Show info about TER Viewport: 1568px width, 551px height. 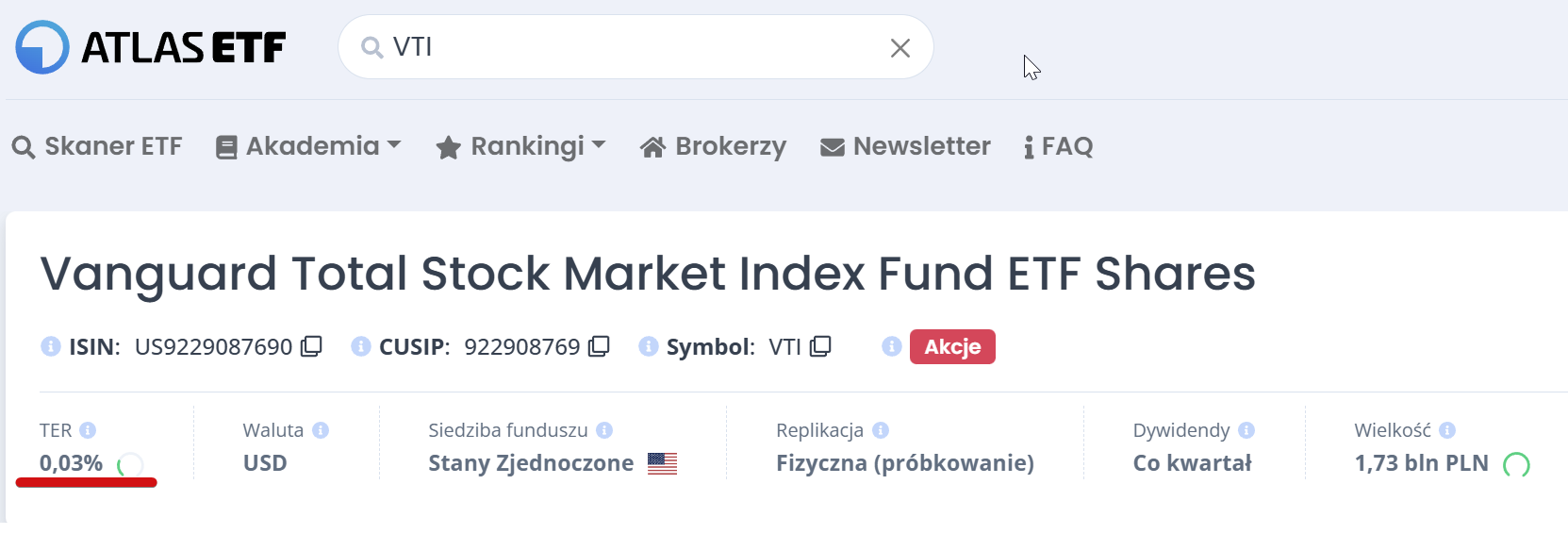point(88,430)
